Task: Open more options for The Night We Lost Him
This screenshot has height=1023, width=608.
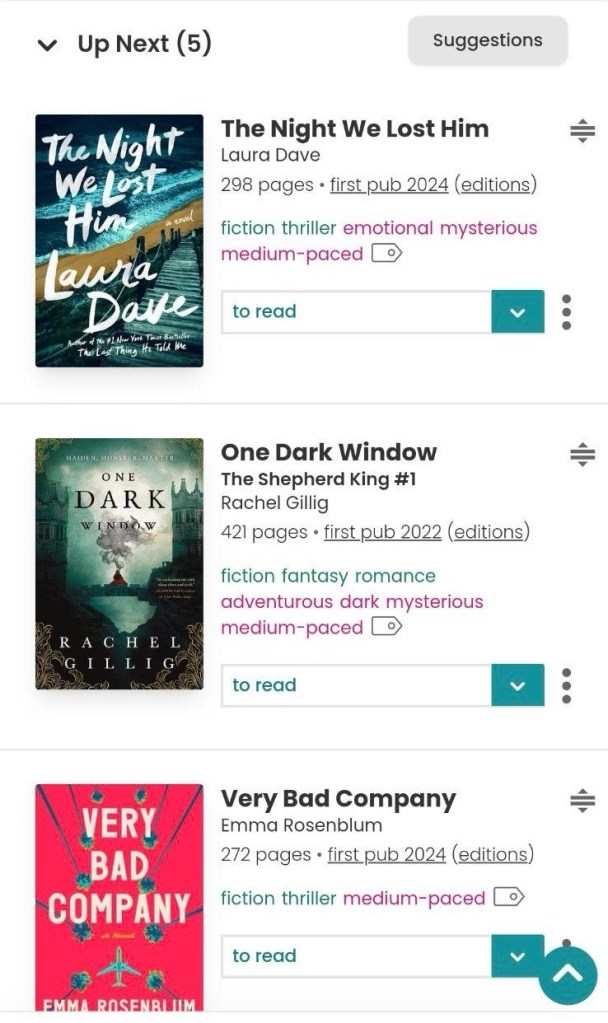Action: [566, 312]
